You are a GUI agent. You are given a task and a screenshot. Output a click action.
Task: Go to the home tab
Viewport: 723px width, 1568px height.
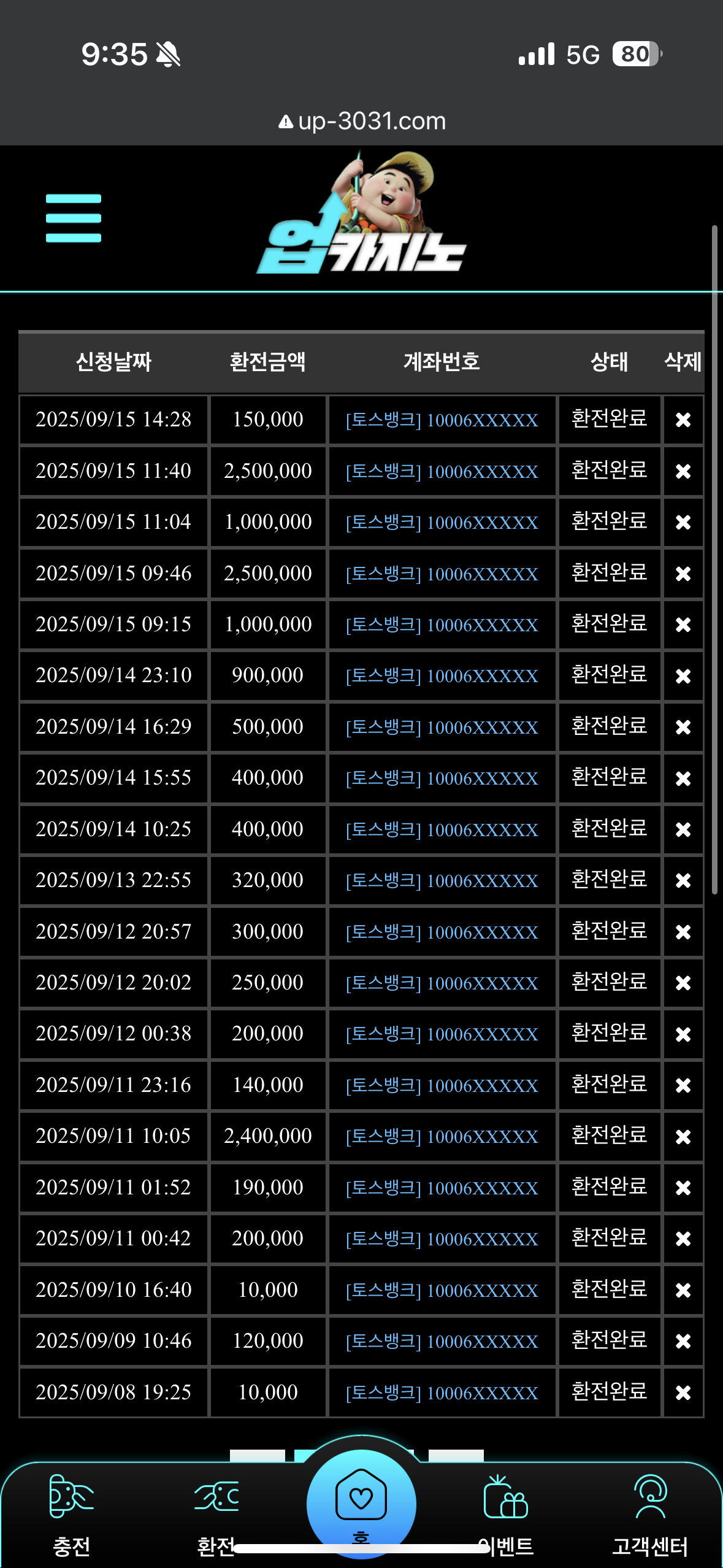coord(361,1503)
